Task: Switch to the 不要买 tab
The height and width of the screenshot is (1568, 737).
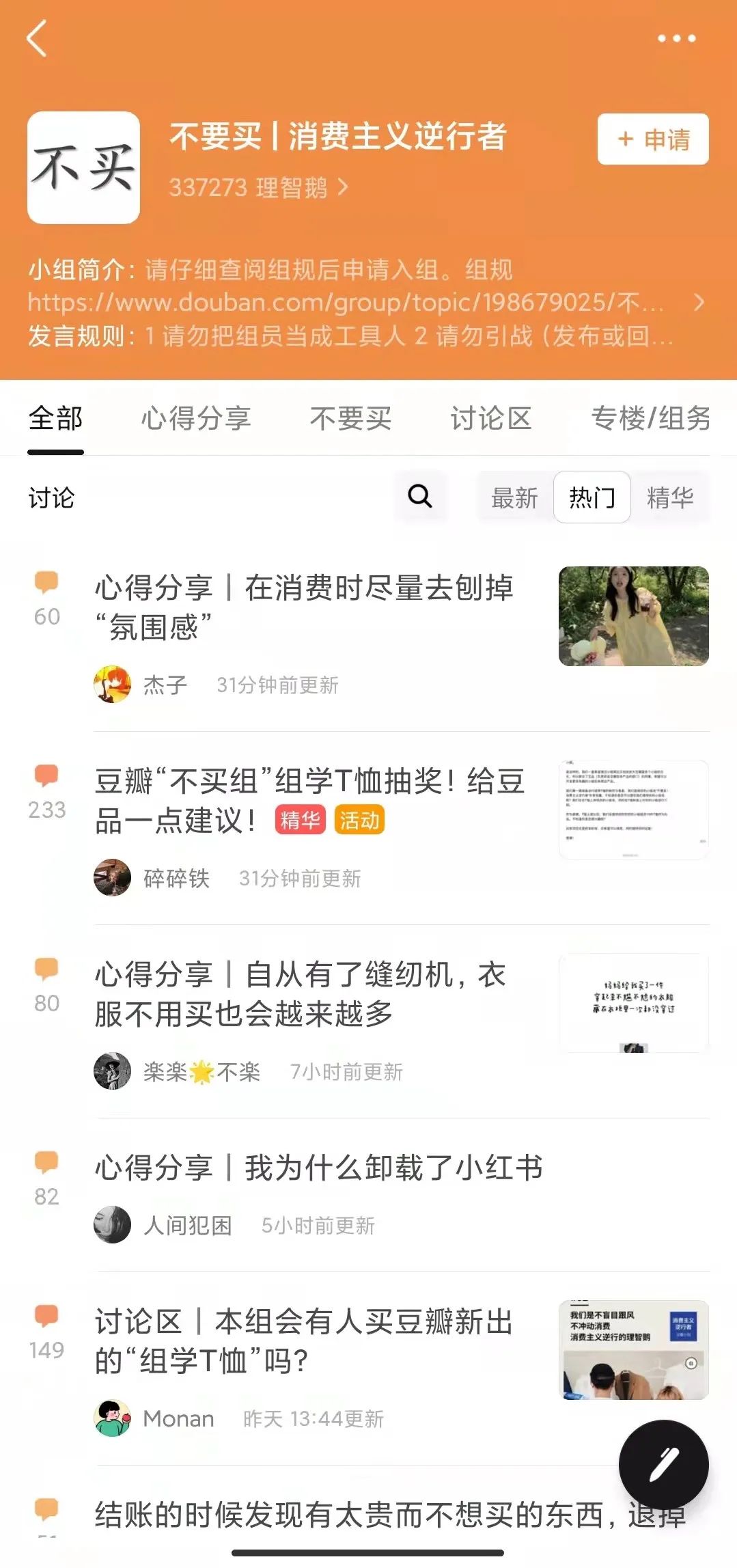Action: coord(350,418)
